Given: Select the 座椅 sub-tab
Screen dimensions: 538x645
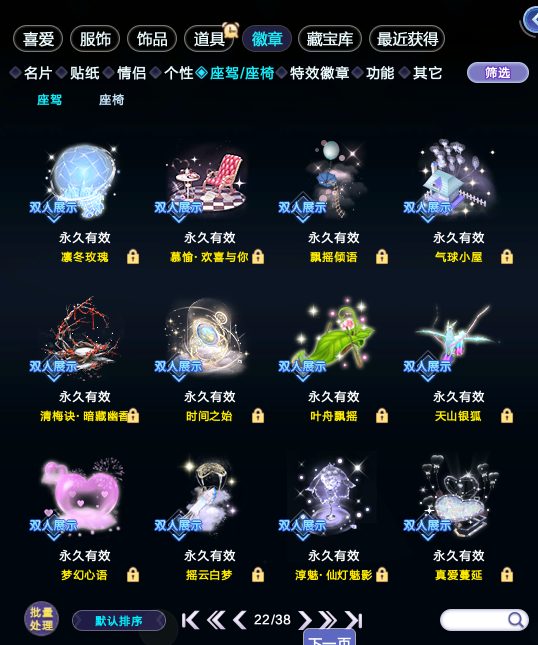Looking at the screenshot, I should point(111,100).
